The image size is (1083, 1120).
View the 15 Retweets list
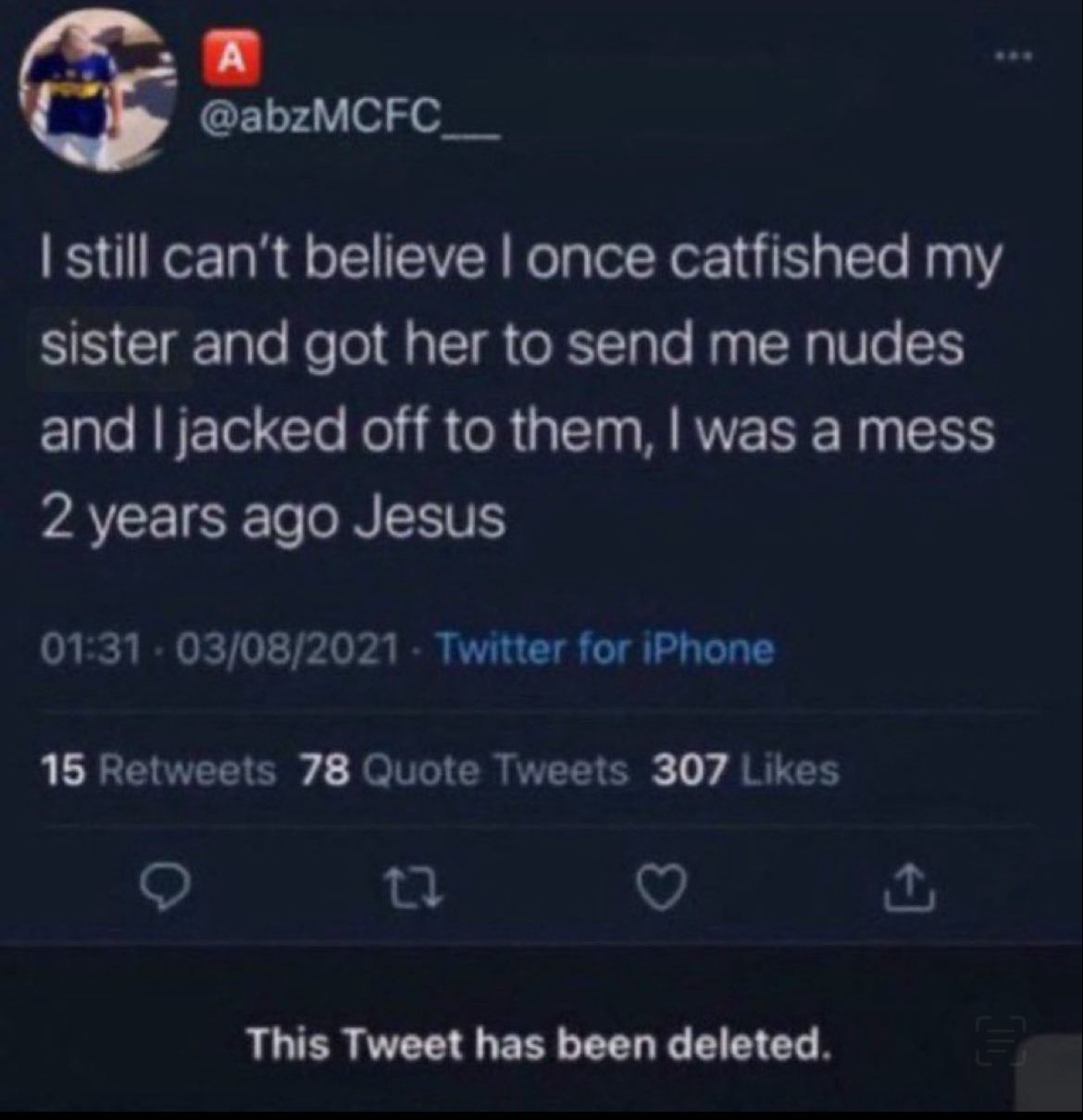pyautogui.click(x=158, y=770)
